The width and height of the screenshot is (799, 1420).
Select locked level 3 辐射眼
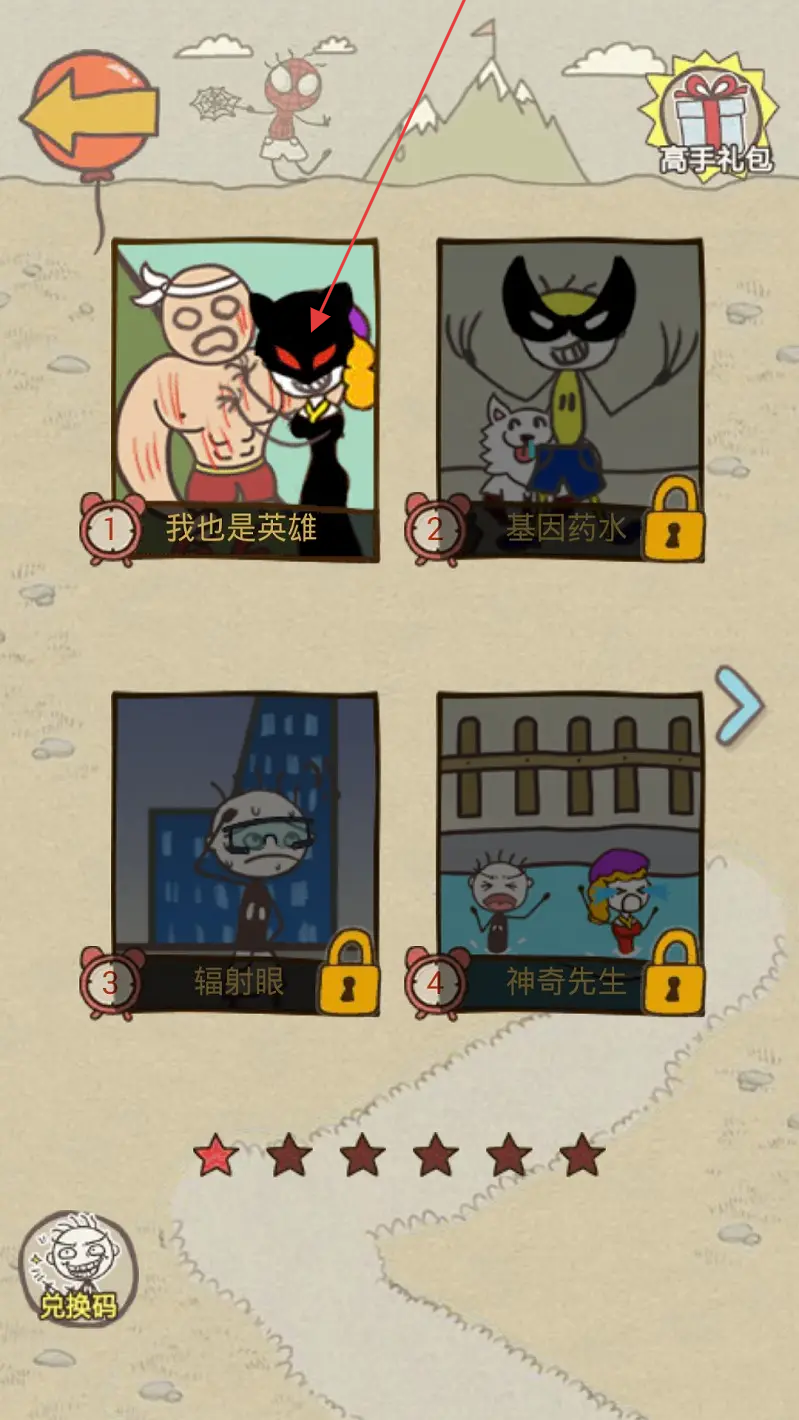point(245,853)
